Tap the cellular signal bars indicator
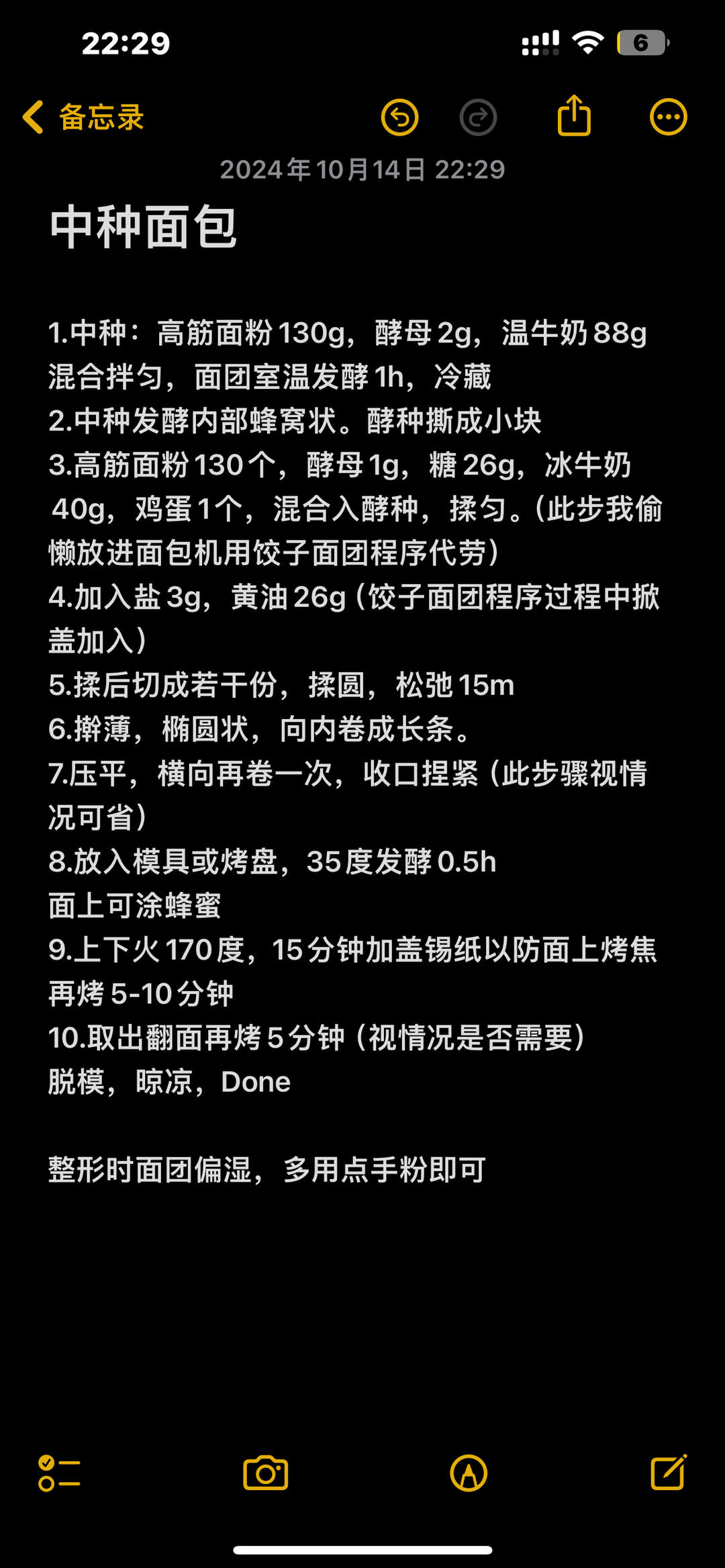725x1568 pixels. coord(540,42)
